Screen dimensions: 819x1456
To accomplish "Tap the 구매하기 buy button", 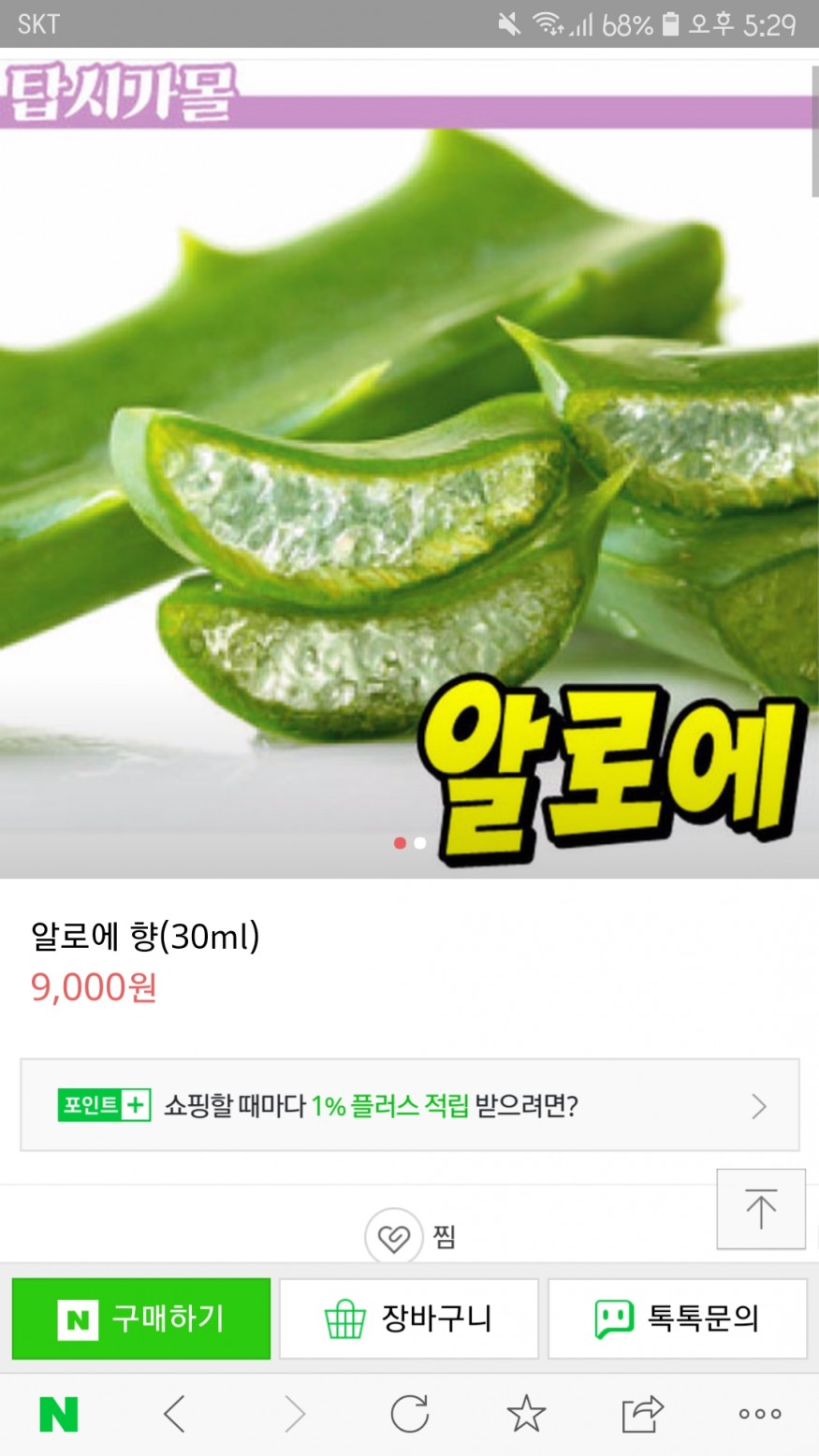I will 141,1318.
